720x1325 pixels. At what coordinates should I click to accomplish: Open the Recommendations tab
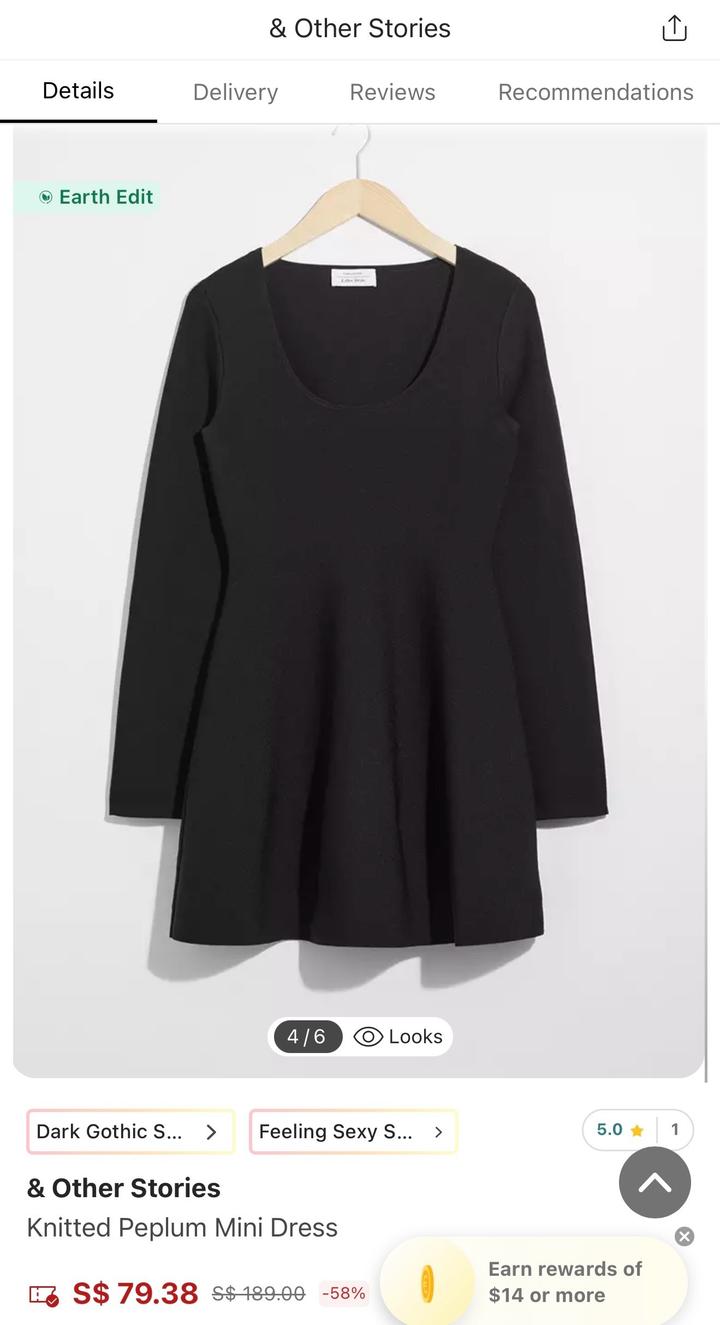coord(595,92)
